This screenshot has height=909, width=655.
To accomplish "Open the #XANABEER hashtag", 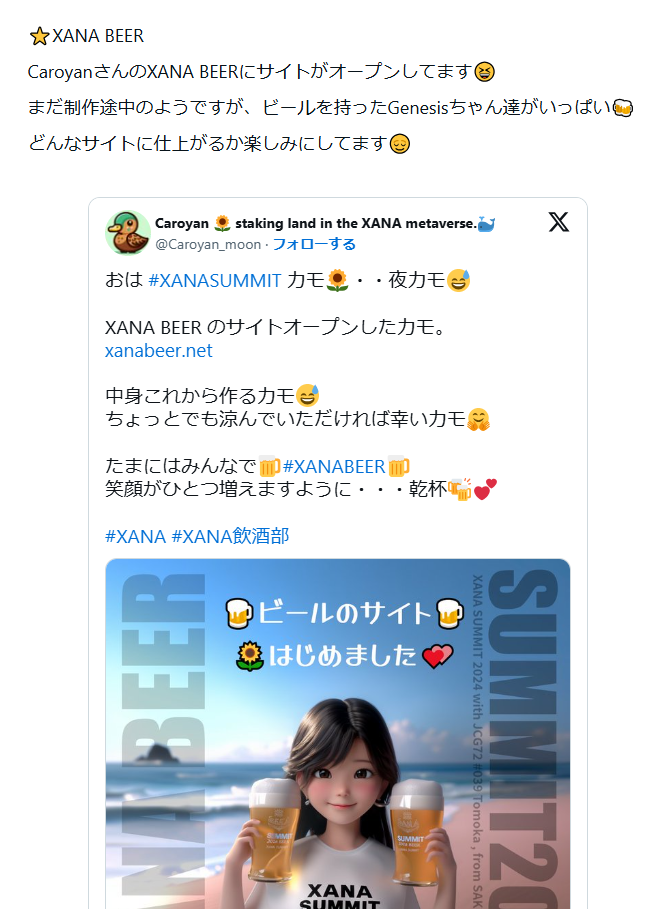I will [334, 466].
